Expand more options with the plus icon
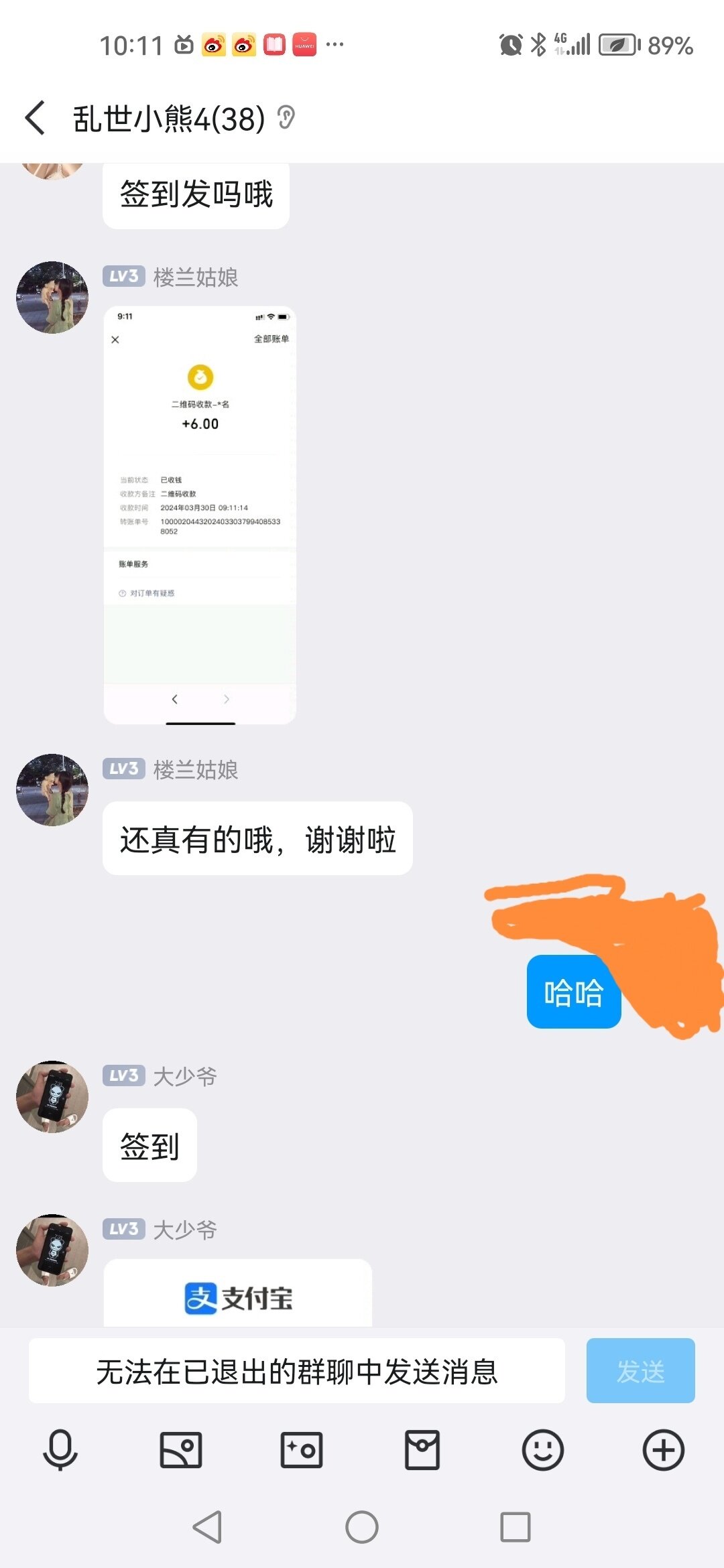Image resolution: width=724 pixels, height=1568 pixels. click(x=663, y=1450)
